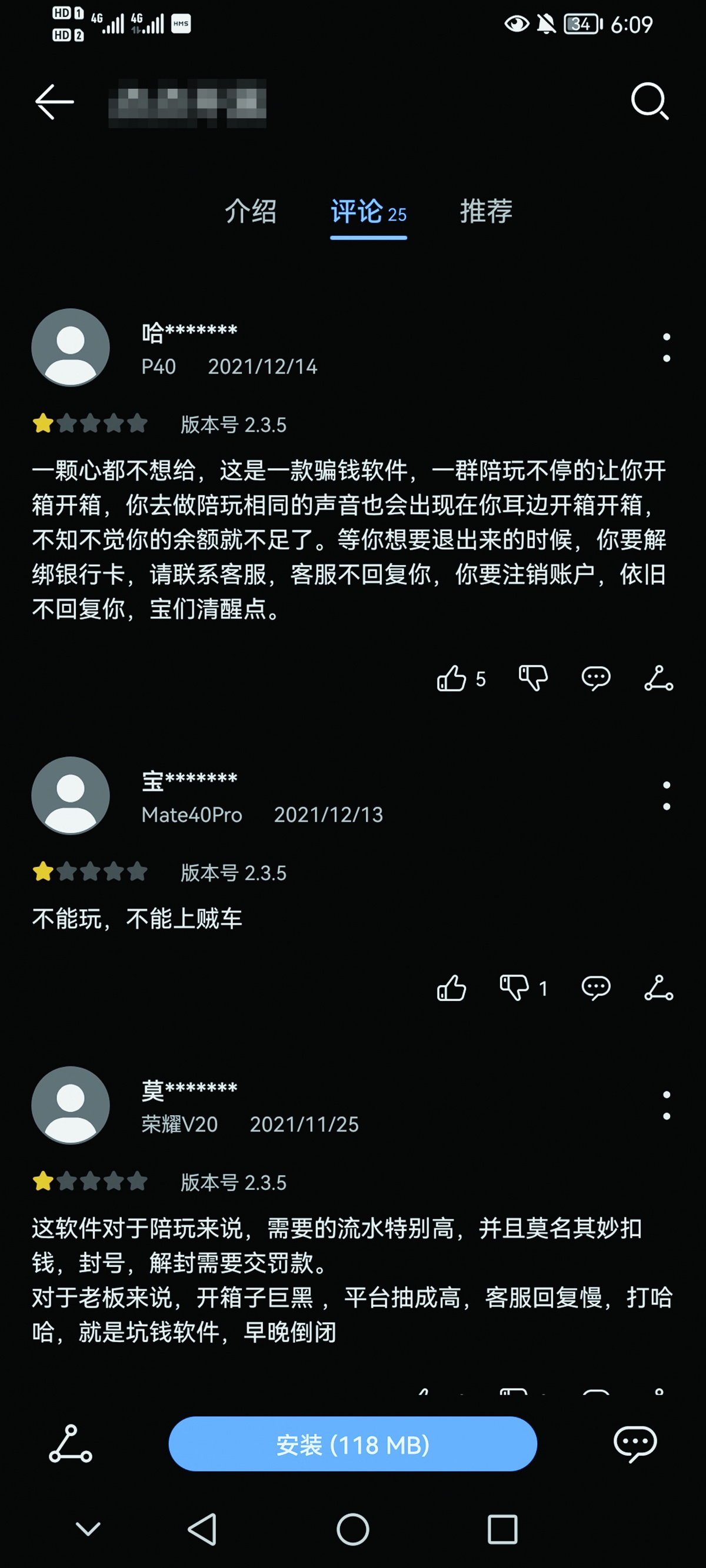Return to the system home screen
The width and height of the screenshot is (706, 1568).
[x=352, y=1529]
